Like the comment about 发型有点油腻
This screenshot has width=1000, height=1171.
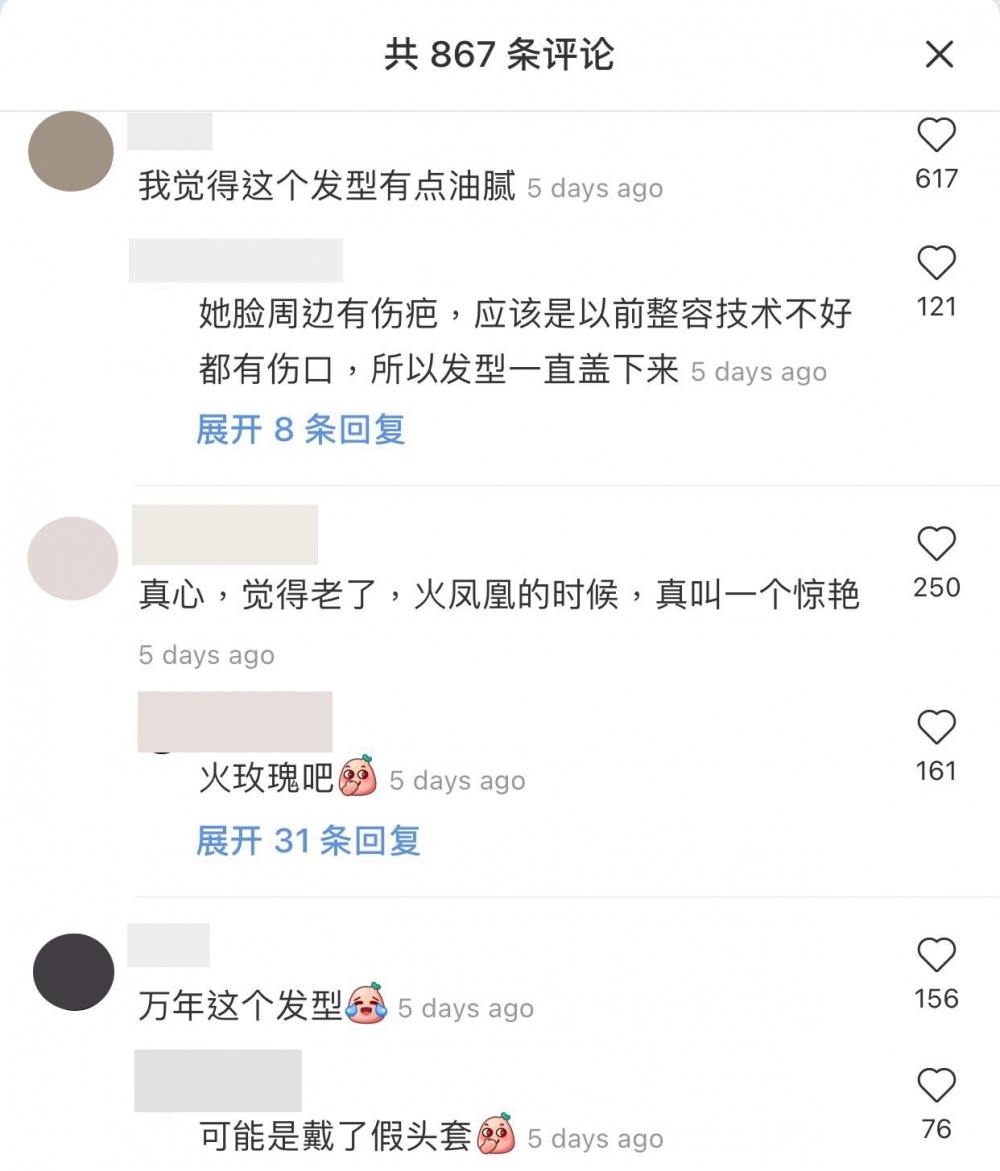936,136
